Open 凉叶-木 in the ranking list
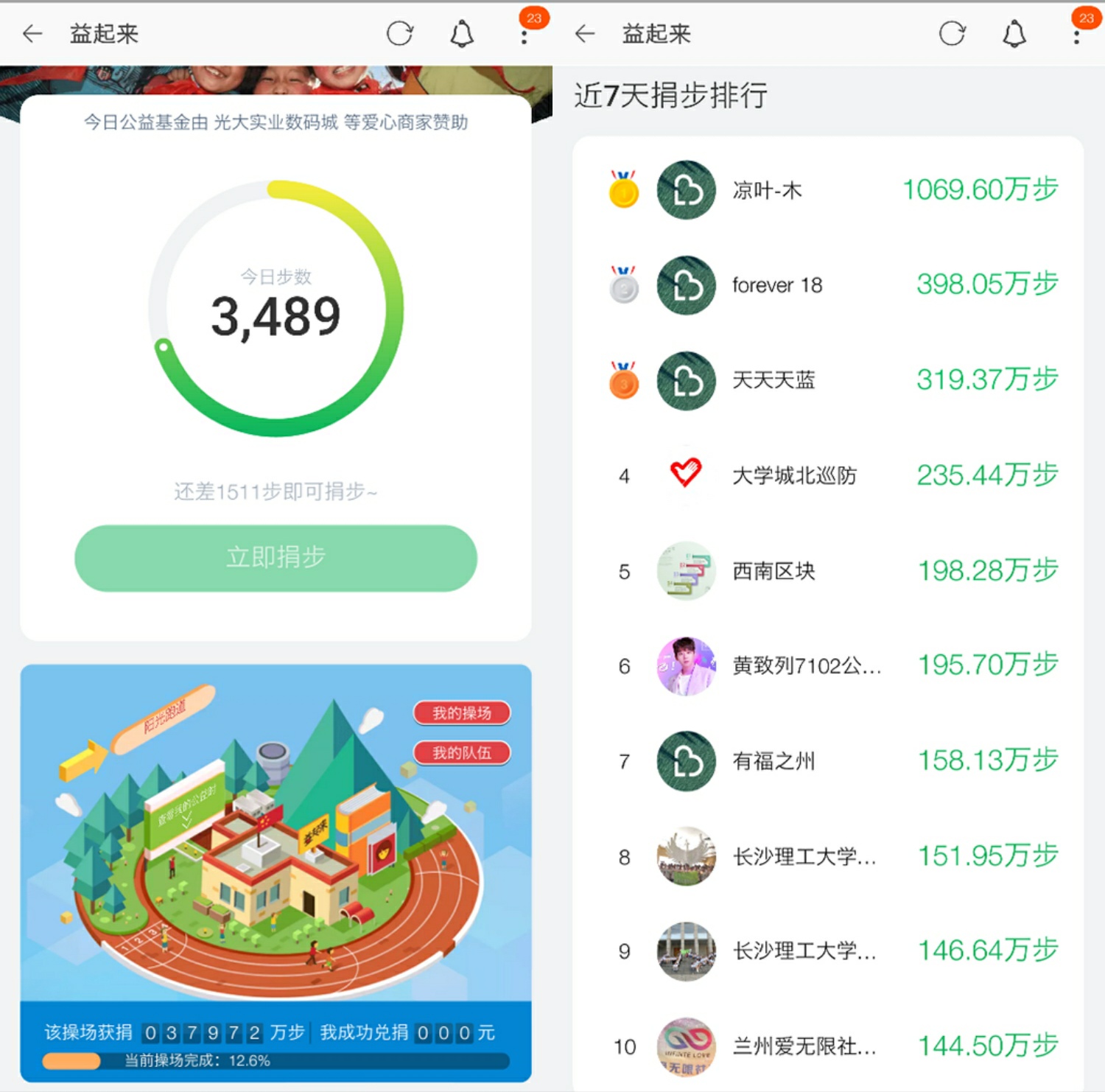The height and width of the screenshot is (1092, 1105). pos(766,191)
